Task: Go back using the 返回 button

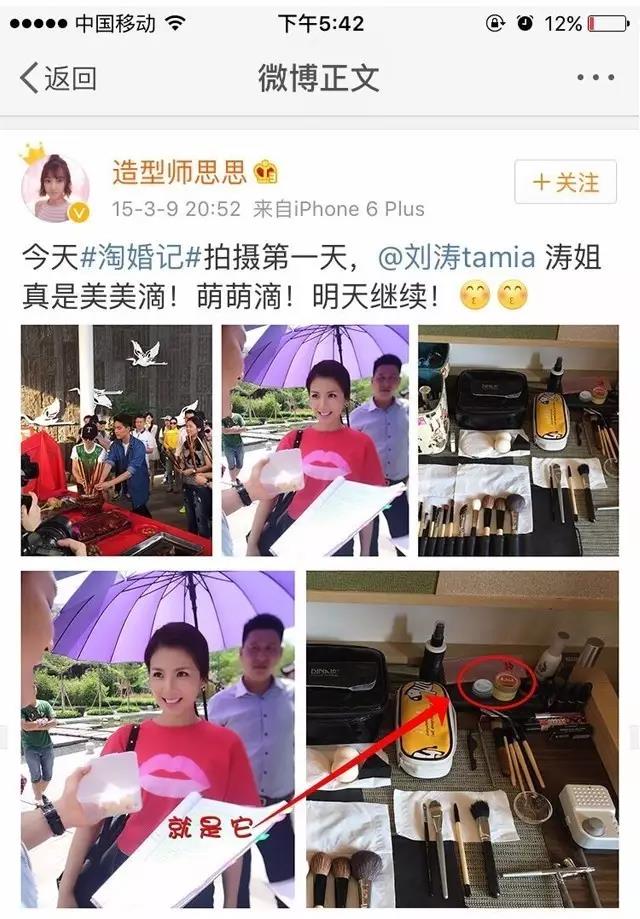Action: pyautogui.click(x=58, y=77)
